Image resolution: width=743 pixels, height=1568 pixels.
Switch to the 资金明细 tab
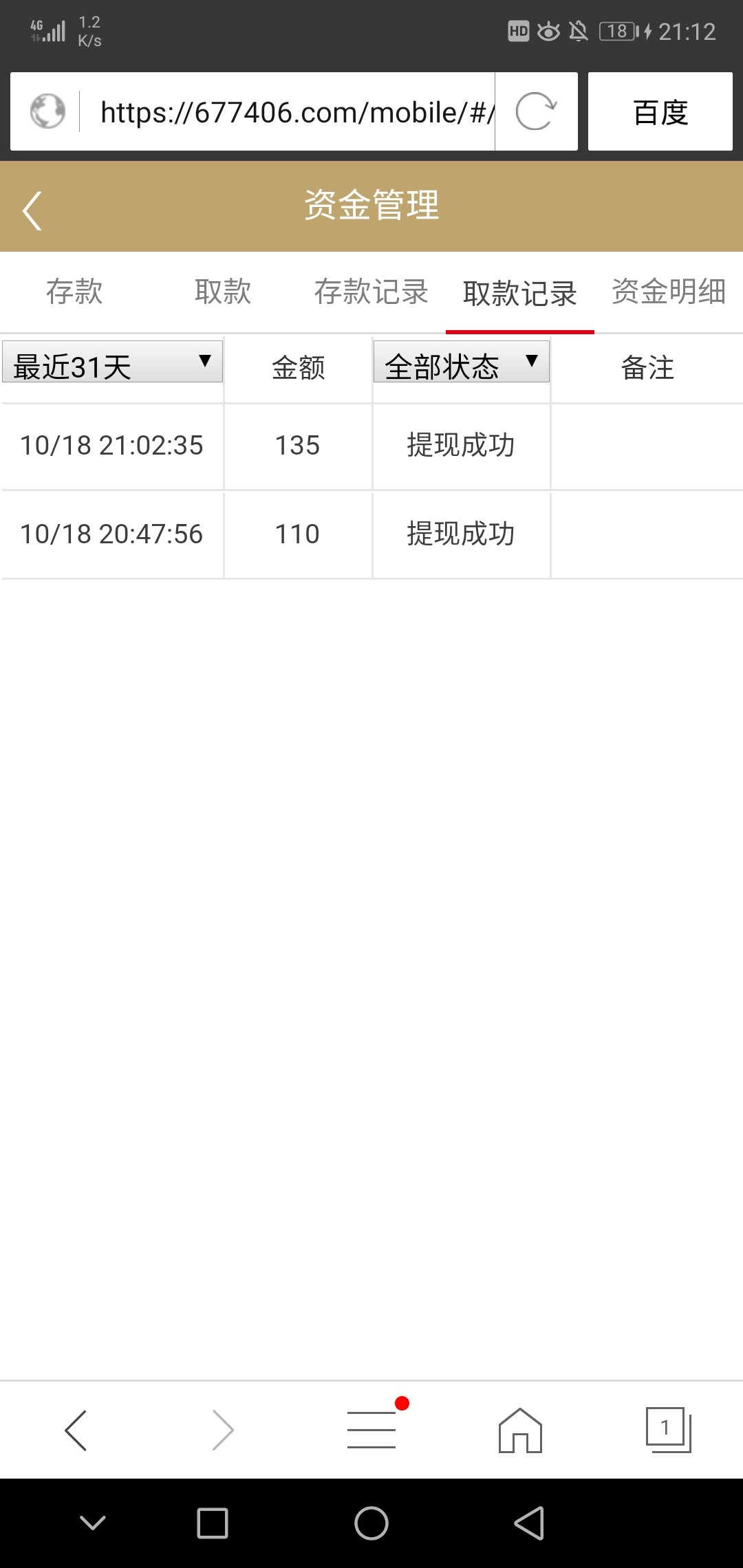tap(669, 292)
